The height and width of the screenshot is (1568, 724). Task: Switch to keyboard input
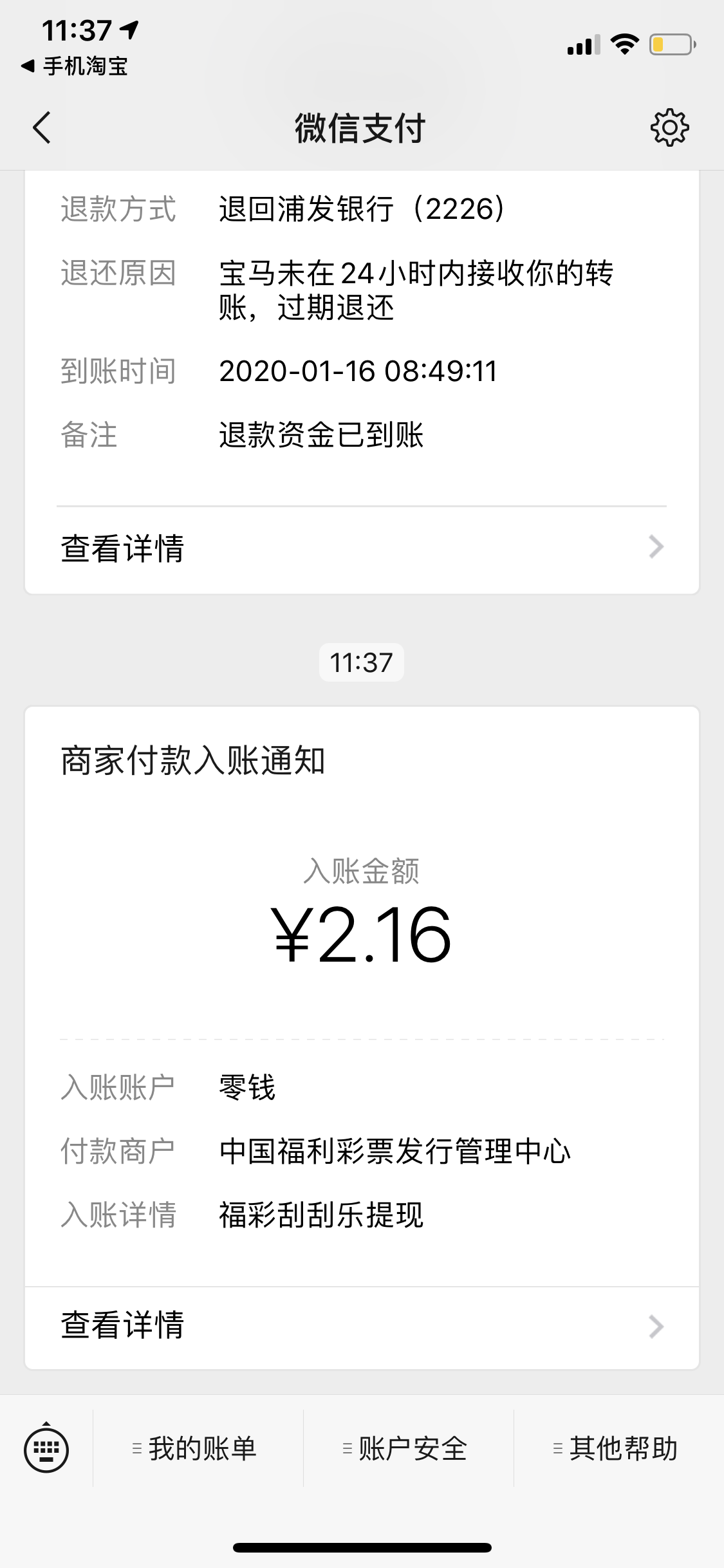click(x=46, y=1449)
